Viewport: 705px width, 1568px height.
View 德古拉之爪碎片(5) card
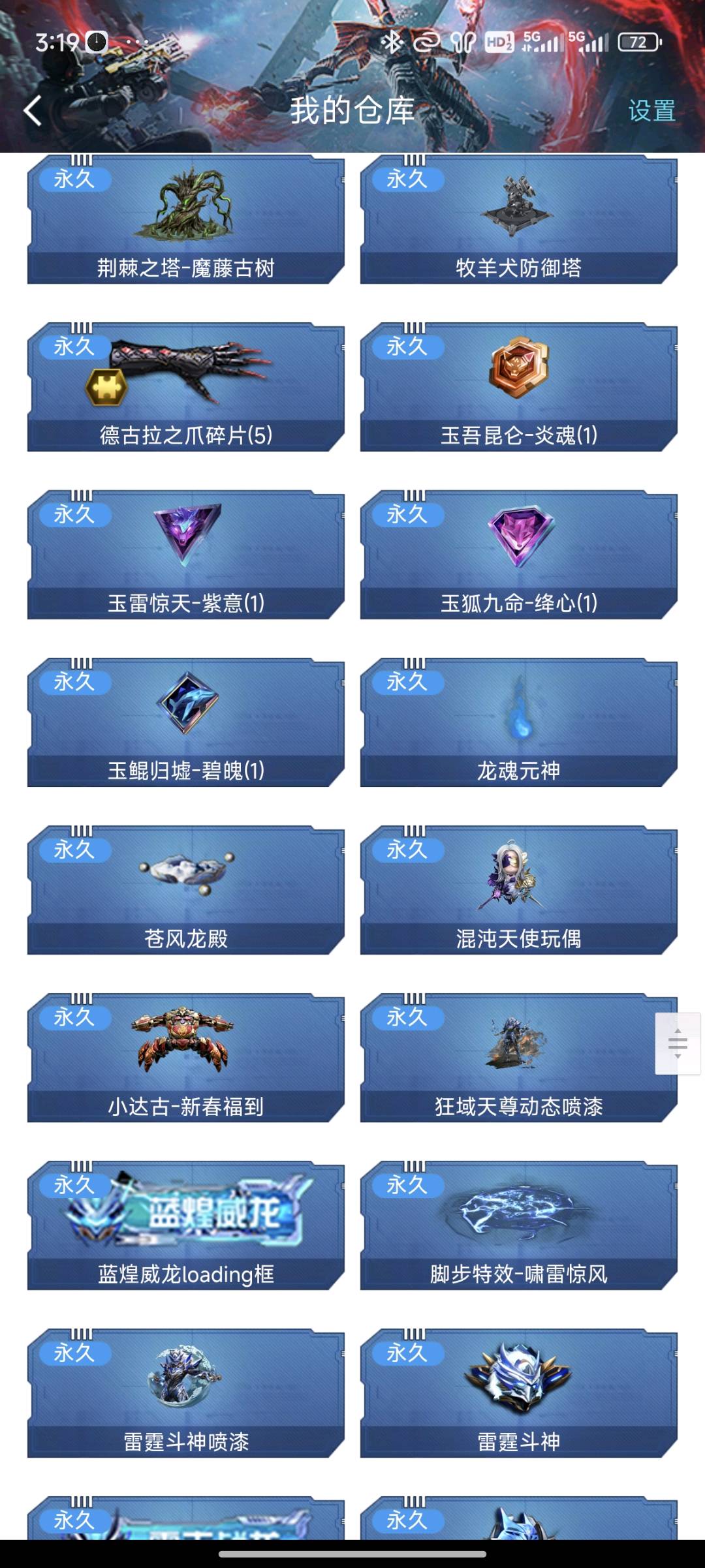(x=186, y=387)
